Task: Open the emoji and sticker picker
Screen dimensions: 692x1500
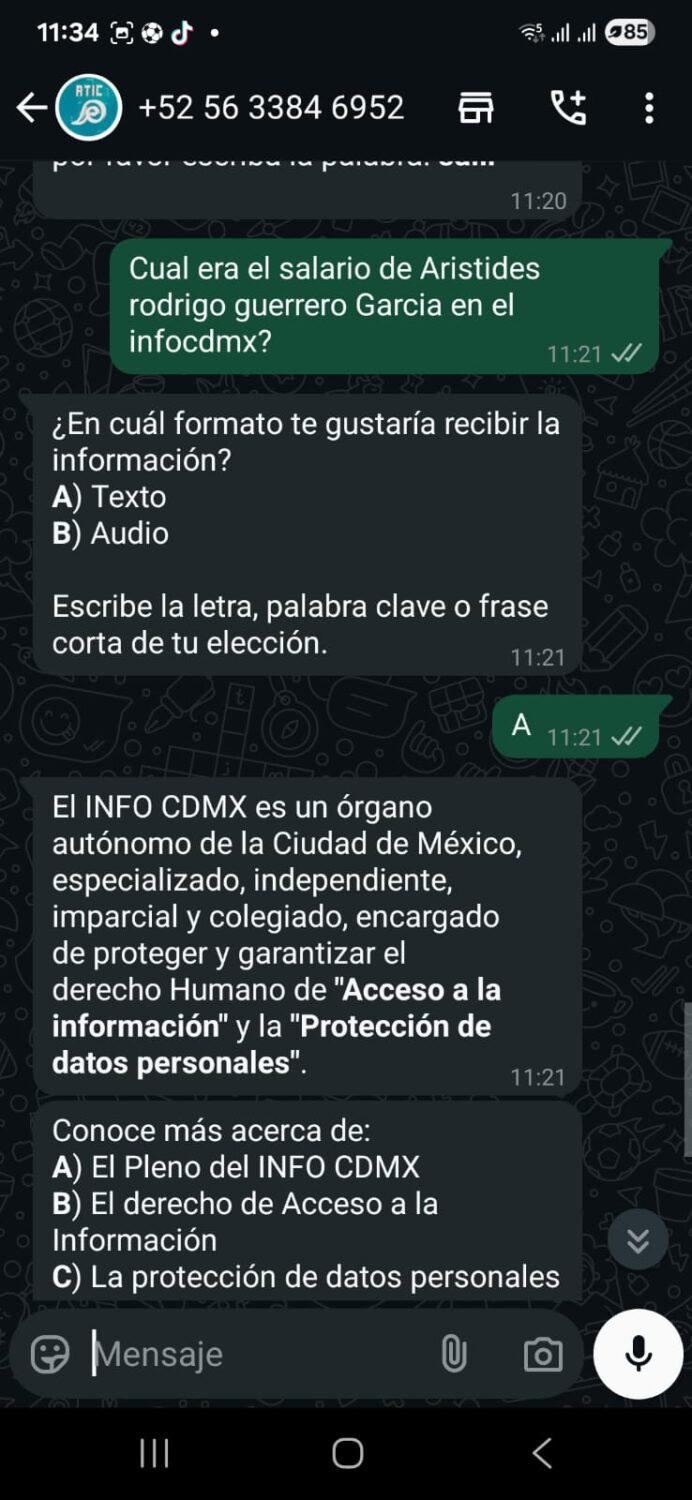Action: 50,1354
